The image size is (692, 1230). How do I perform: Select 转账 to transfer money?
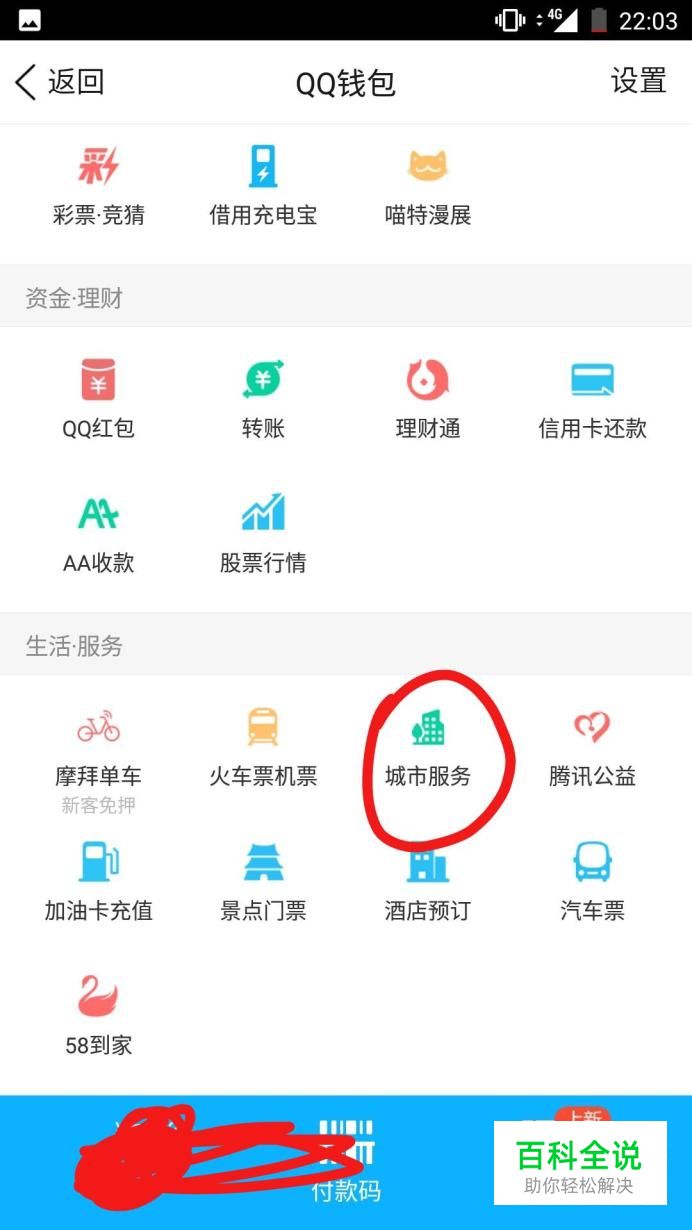[x=263, y=399]
